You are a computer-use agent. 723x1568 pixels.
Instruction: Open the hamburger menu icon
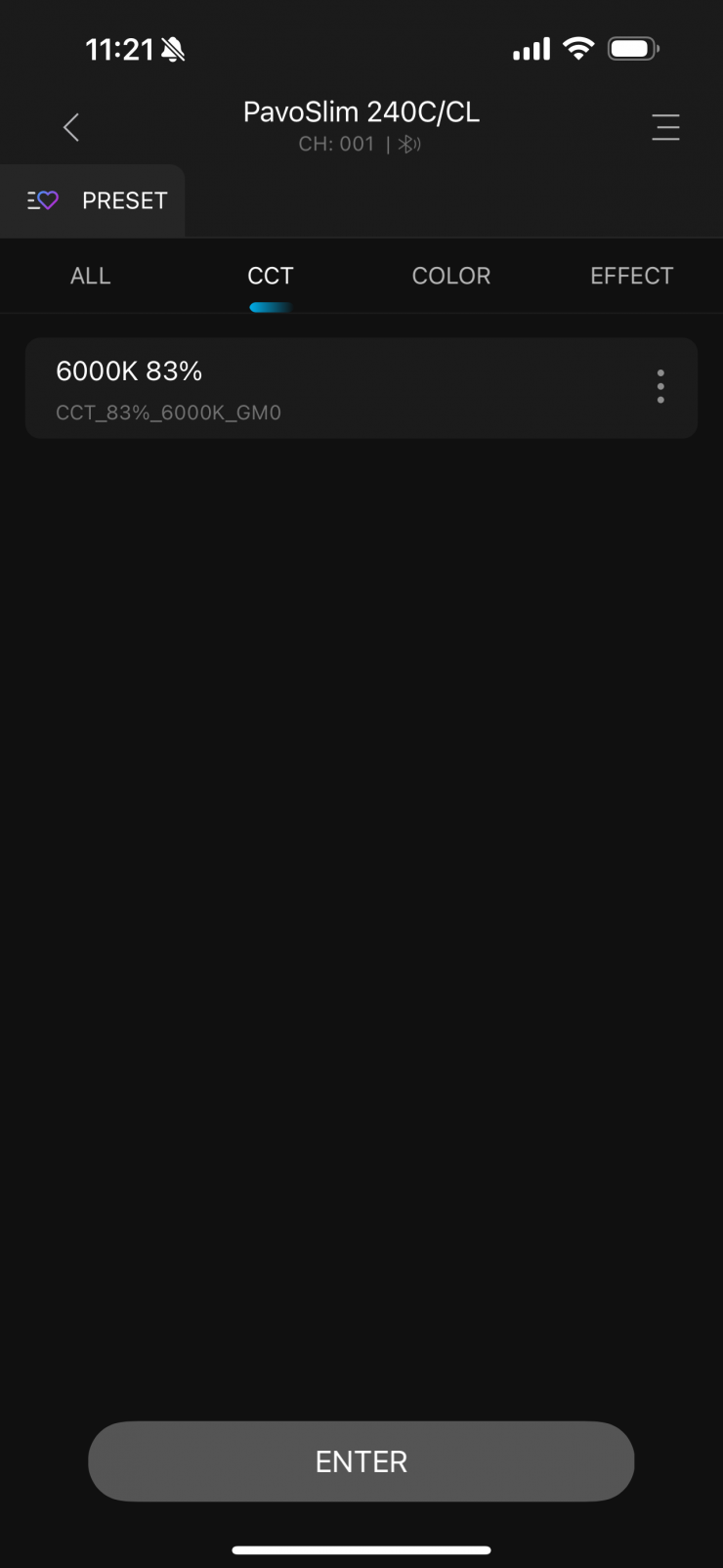click(665, 127)
